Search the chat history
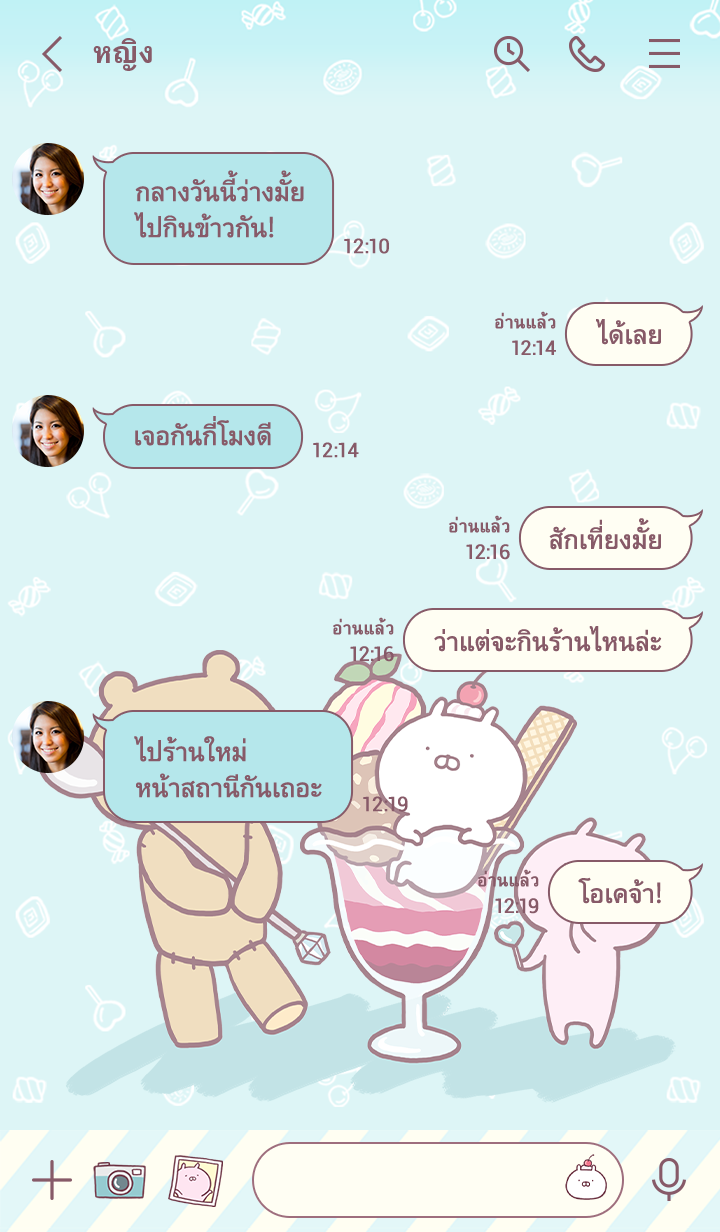The image size is (720, 1232). [511, 54]
